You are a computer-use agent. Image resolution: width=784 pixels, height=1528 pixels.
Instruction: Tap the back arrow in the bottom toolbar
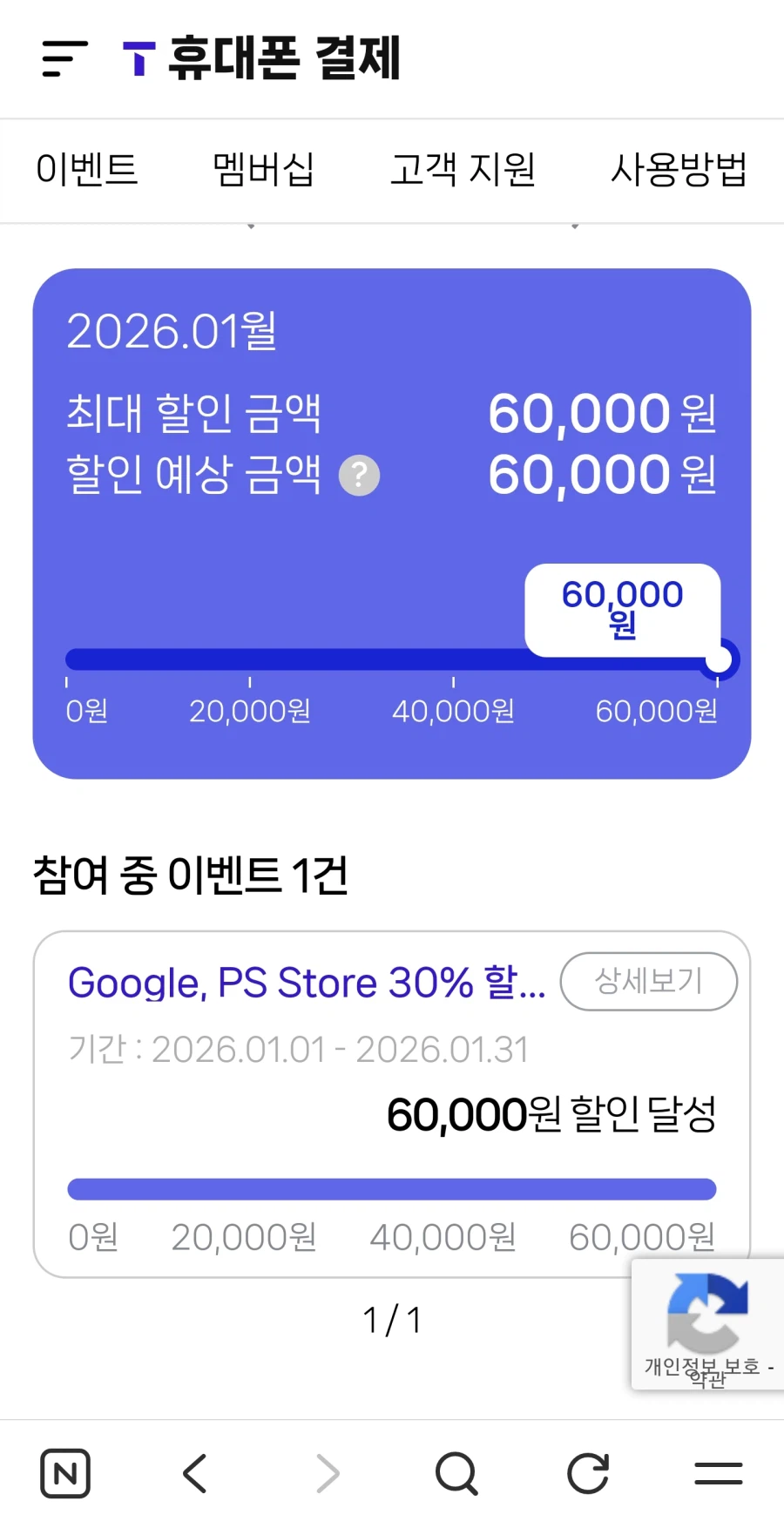click(x=195, y=1473)
